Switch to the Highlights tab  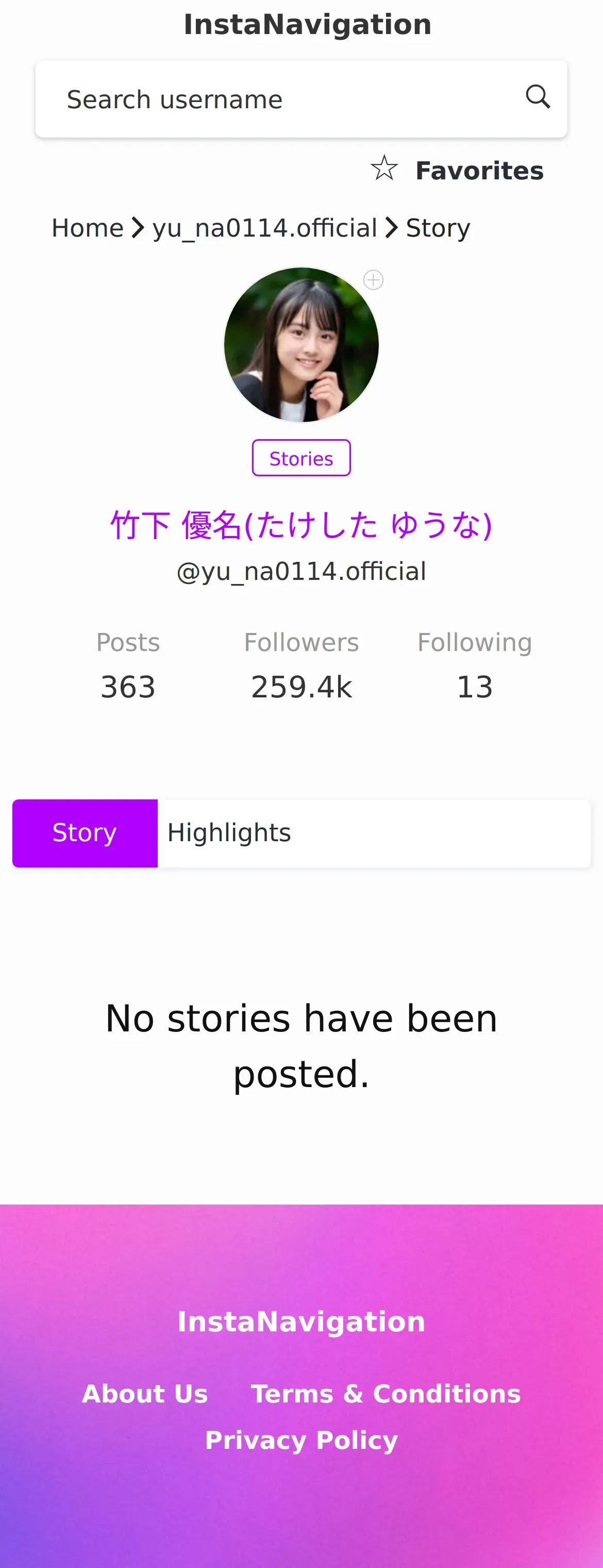coord(229,832)
